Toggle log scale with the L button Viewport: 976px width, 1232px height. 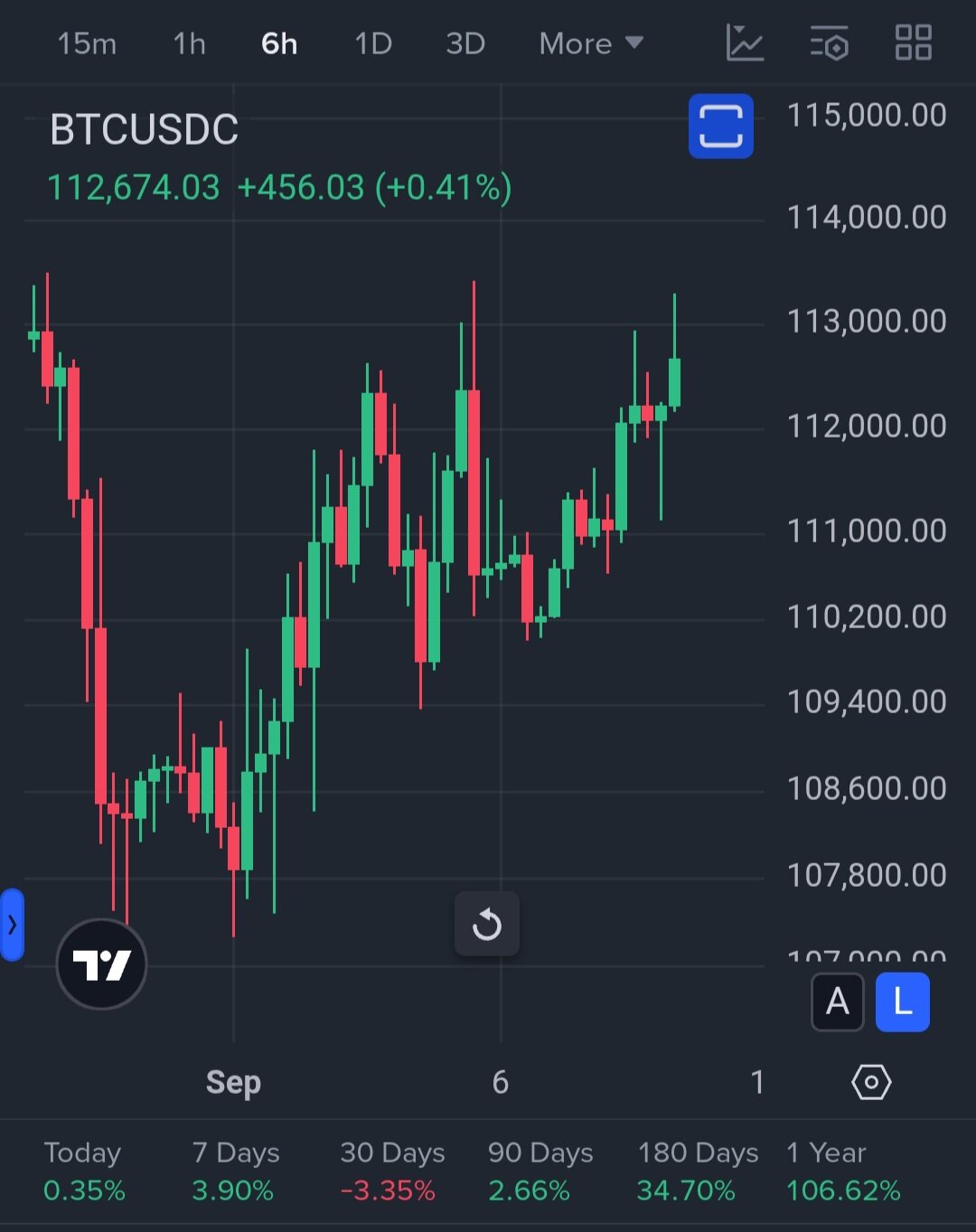point(902,1002)
